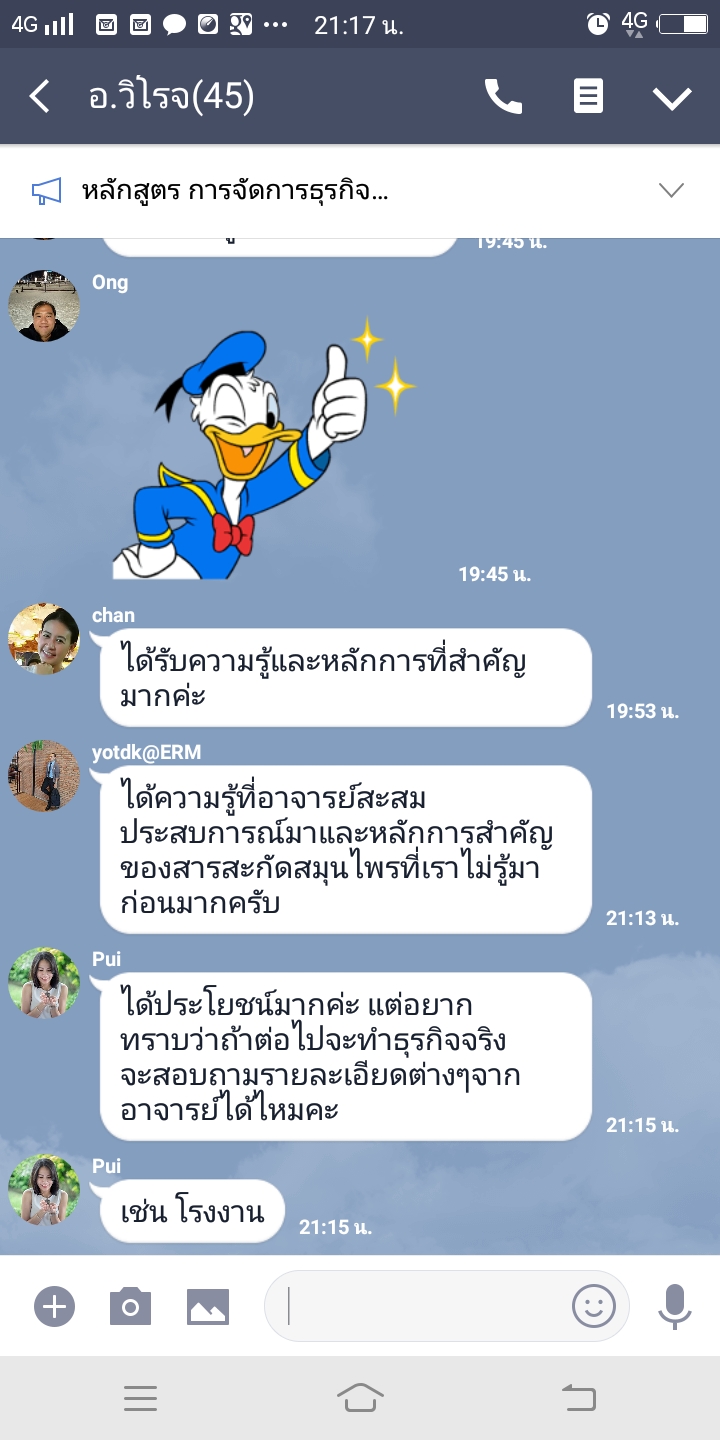This screenshot has width=720, height=1440.
Task: View yotdk@ERM's profile picture
Action: pyautogui.click(x=44, y=776)
